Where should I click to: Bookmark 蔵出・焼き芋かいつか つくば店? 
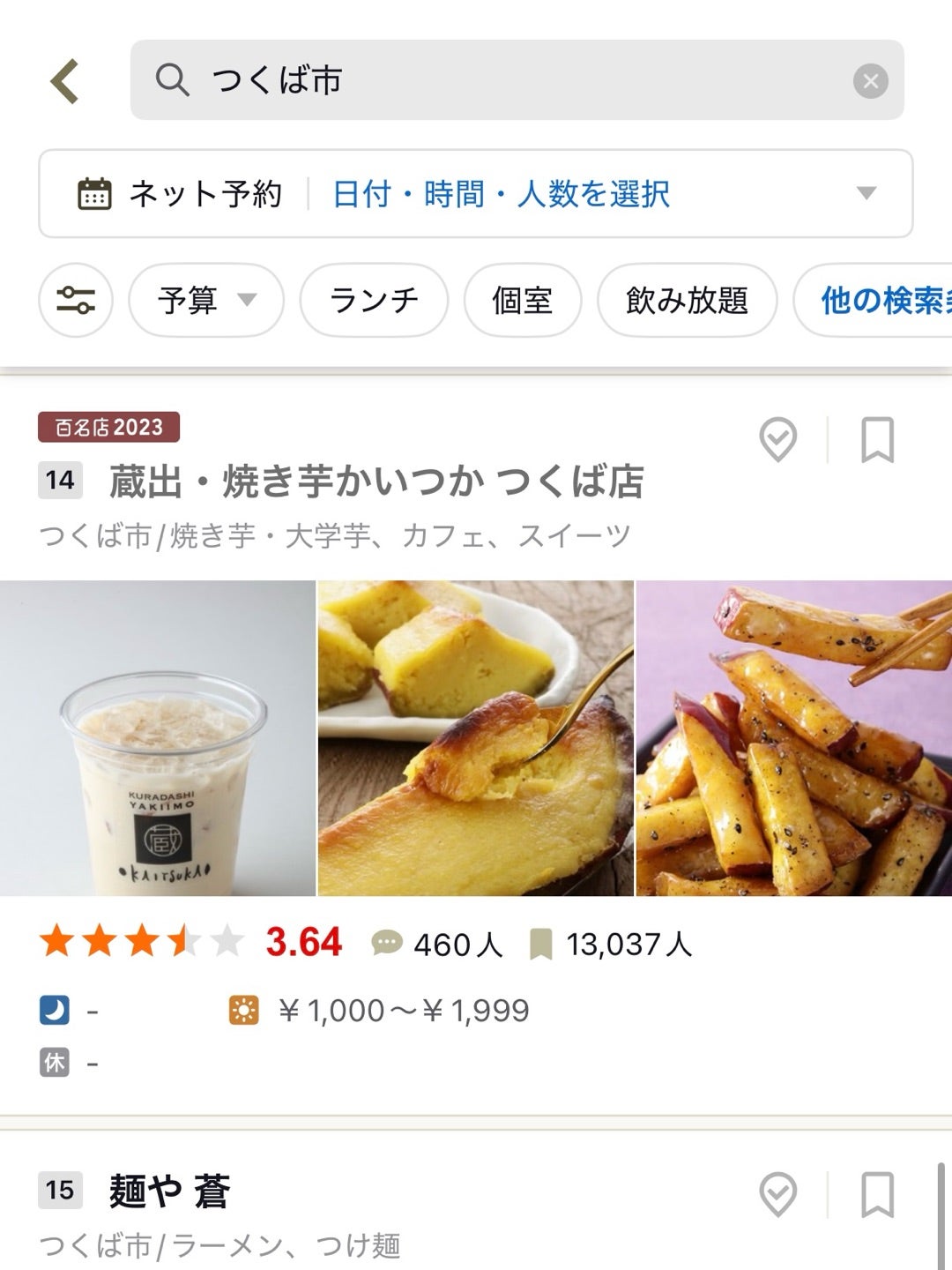click(877, 439)
